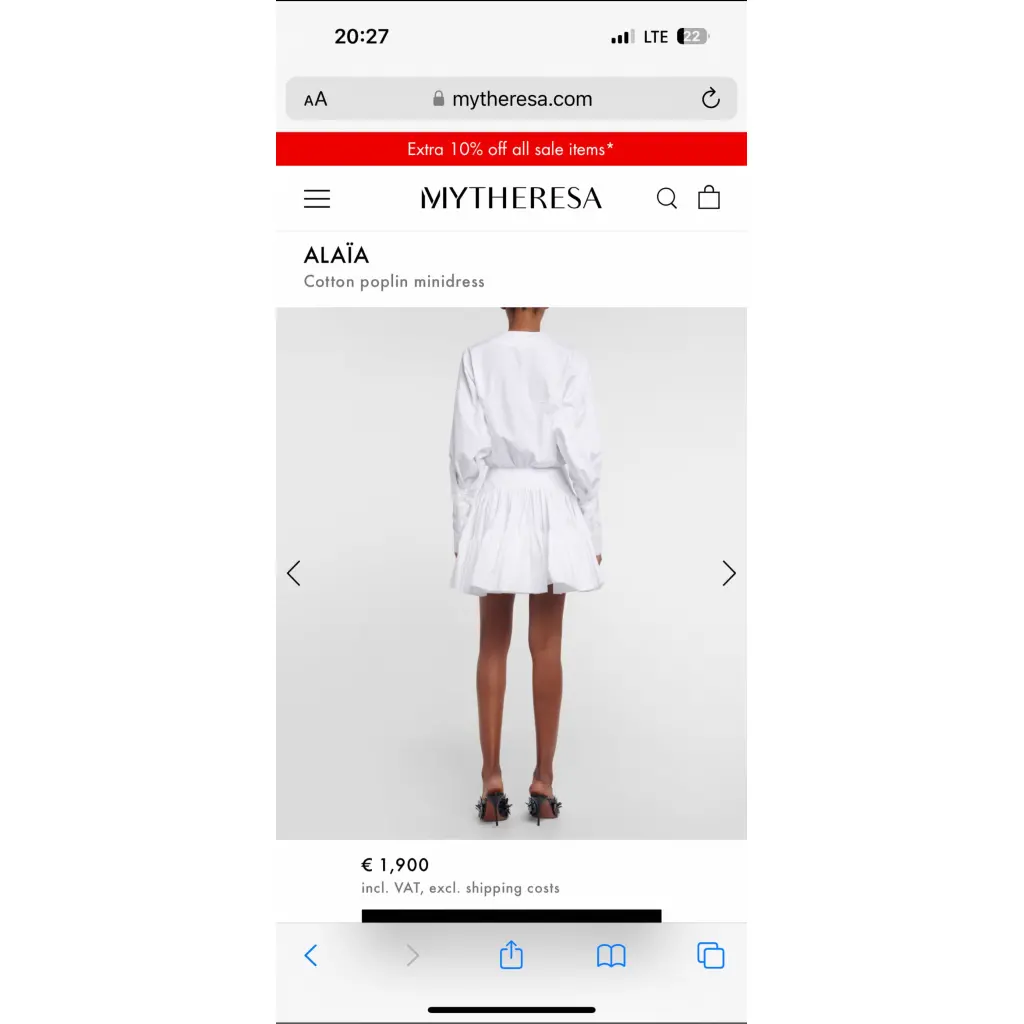Open the shopping bag
1024x1024 pixels.
pos(709,197)
